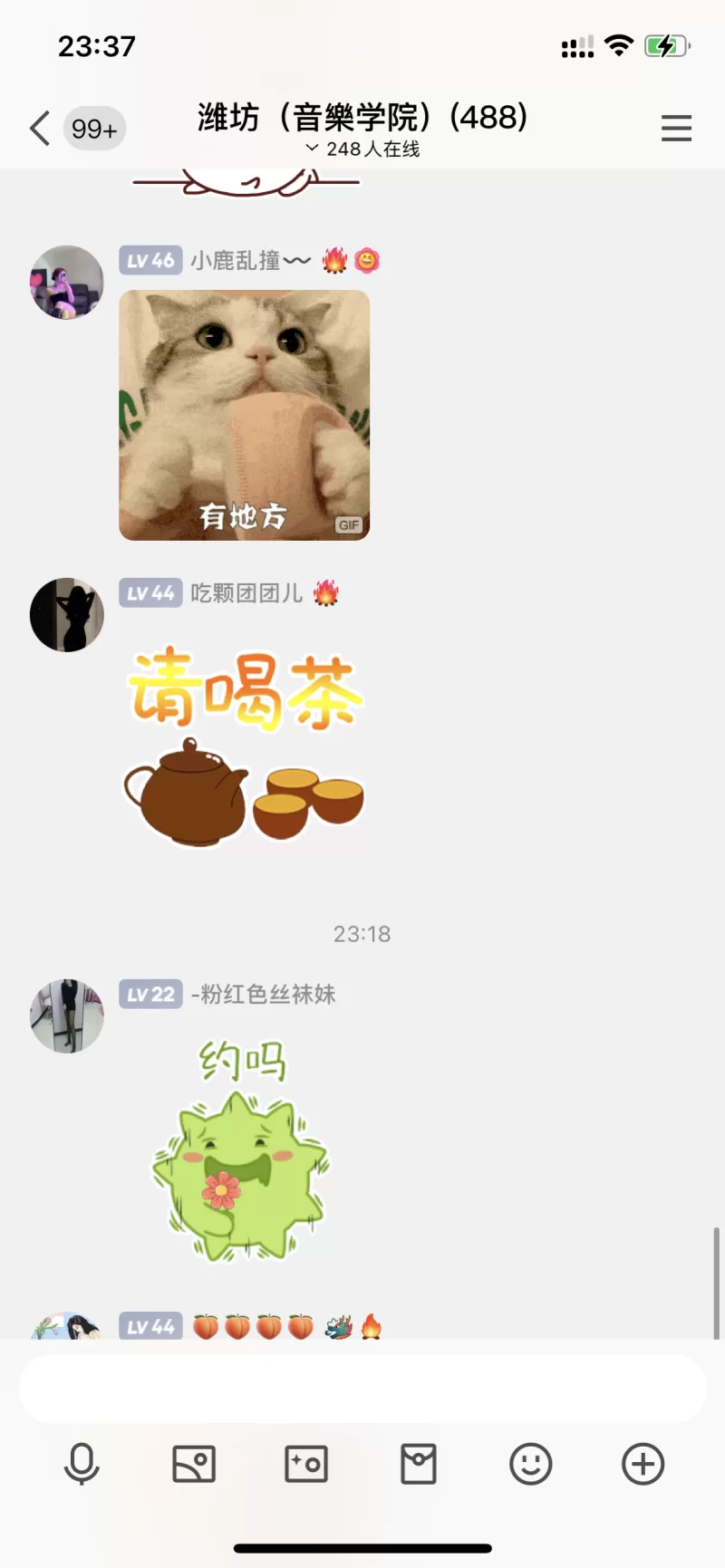Expand the 248人在线 online members list
Image resolution: width=725 pixels, height=1568 pixels.
tap(362, 149)
